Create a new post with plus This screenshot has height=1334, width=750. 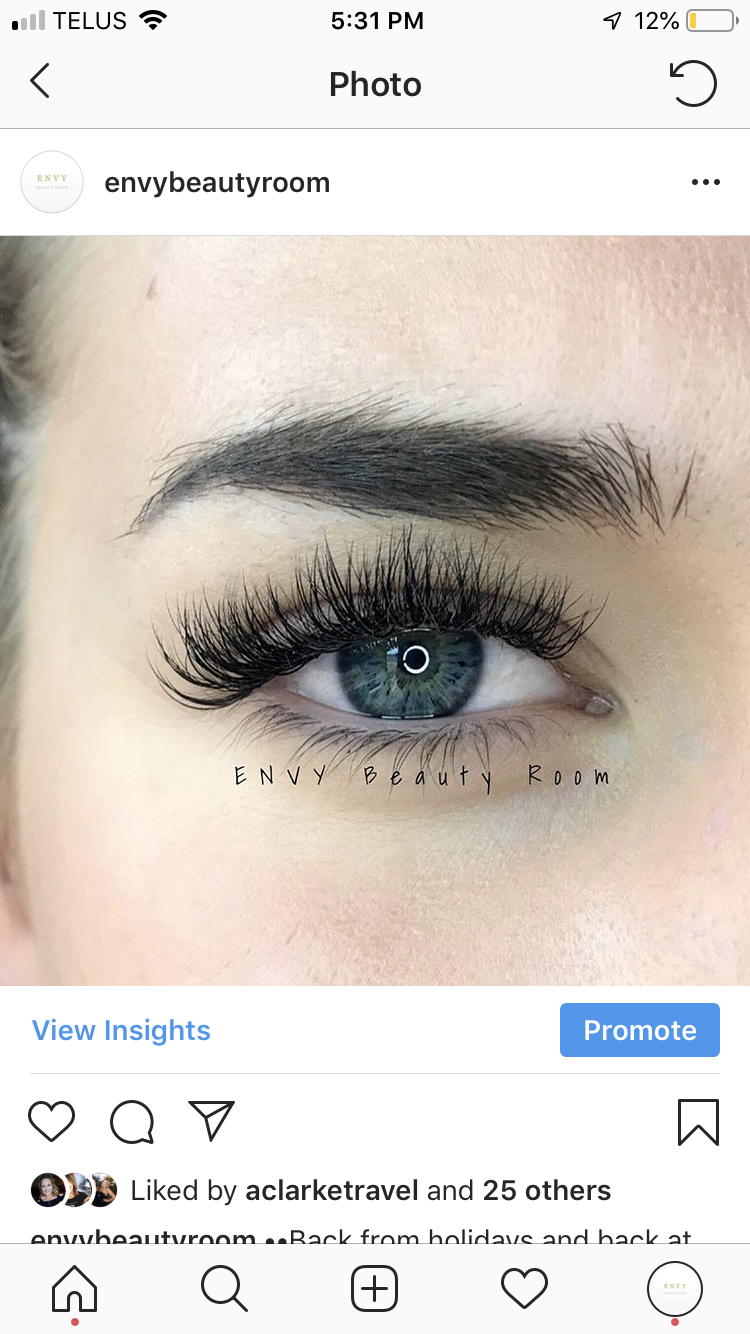(375, 1288)
